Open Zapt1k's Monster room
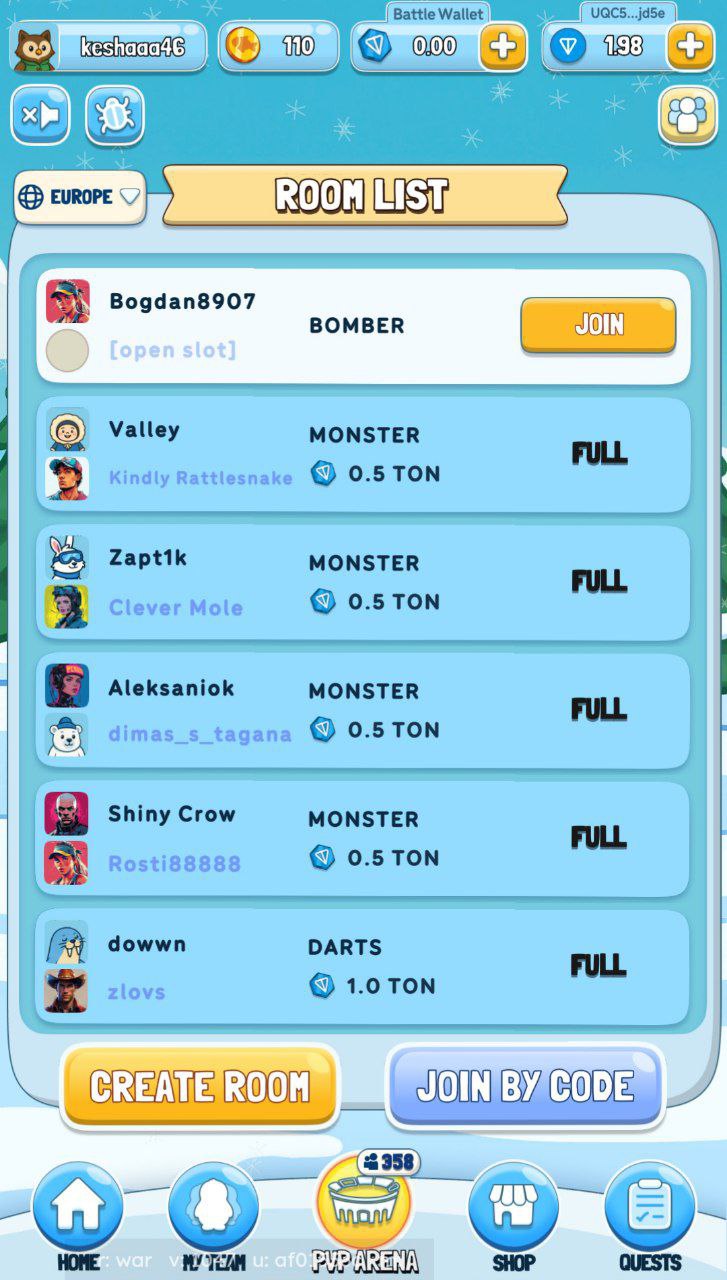The height and width of the screenshot is (1280, 727). pyautogui.click(x=363, y=583)
